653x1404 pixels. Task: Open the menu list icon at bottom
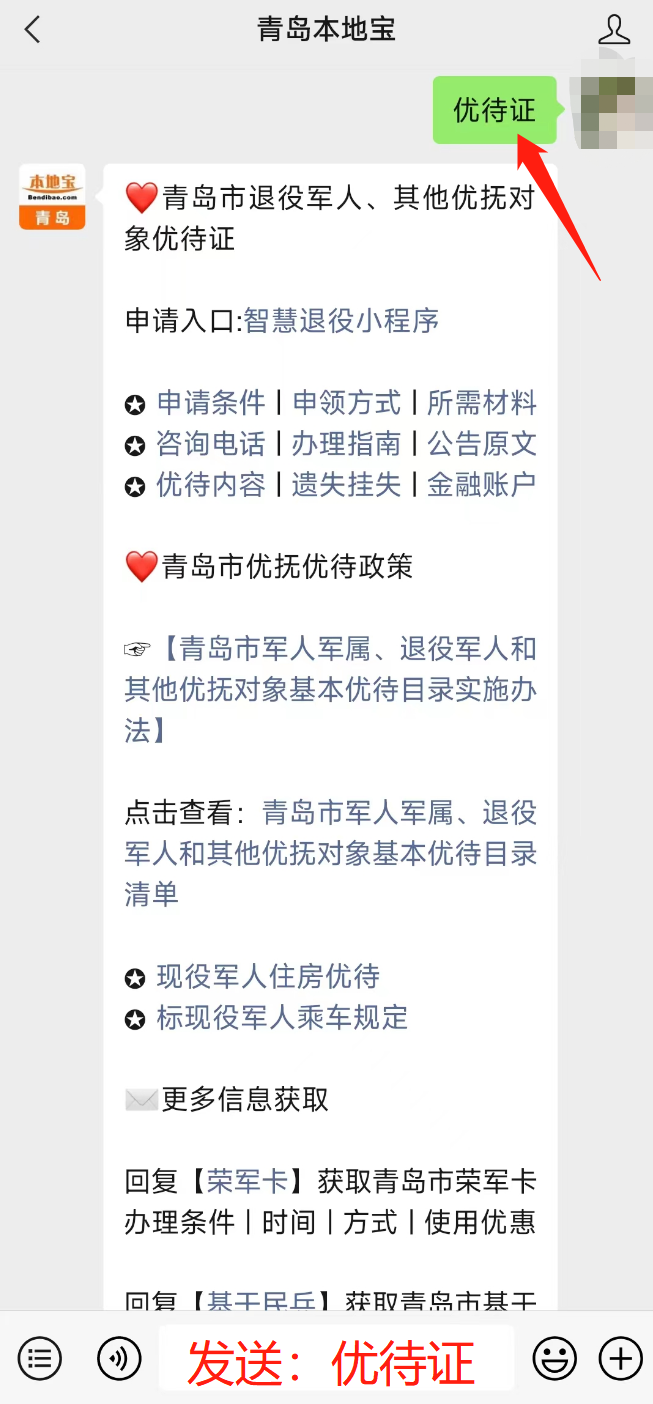click(x=40, y=1358)
